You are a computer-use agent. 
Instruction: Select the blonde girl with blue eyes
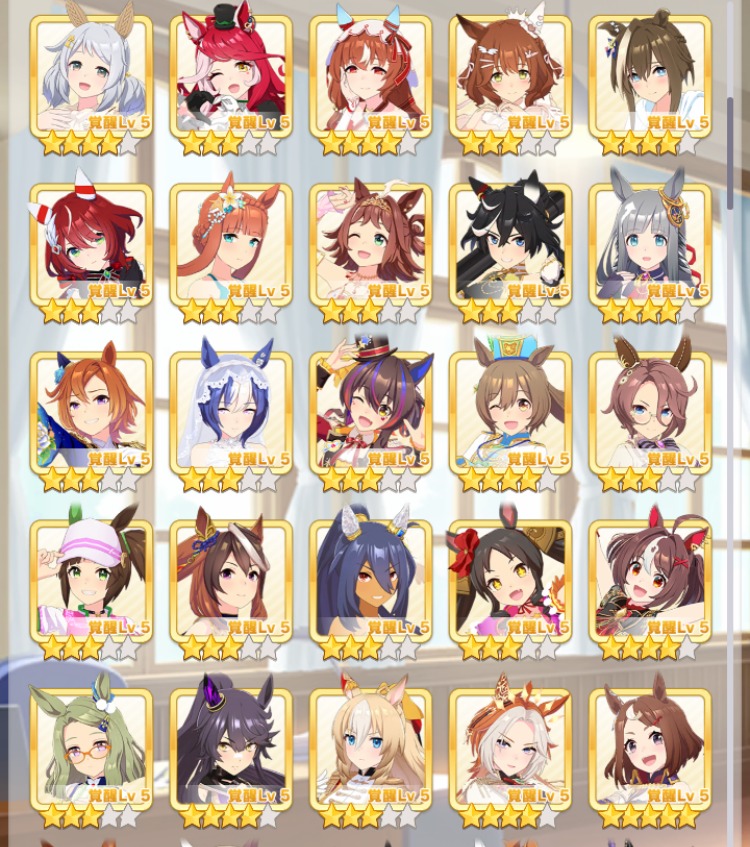371,750
